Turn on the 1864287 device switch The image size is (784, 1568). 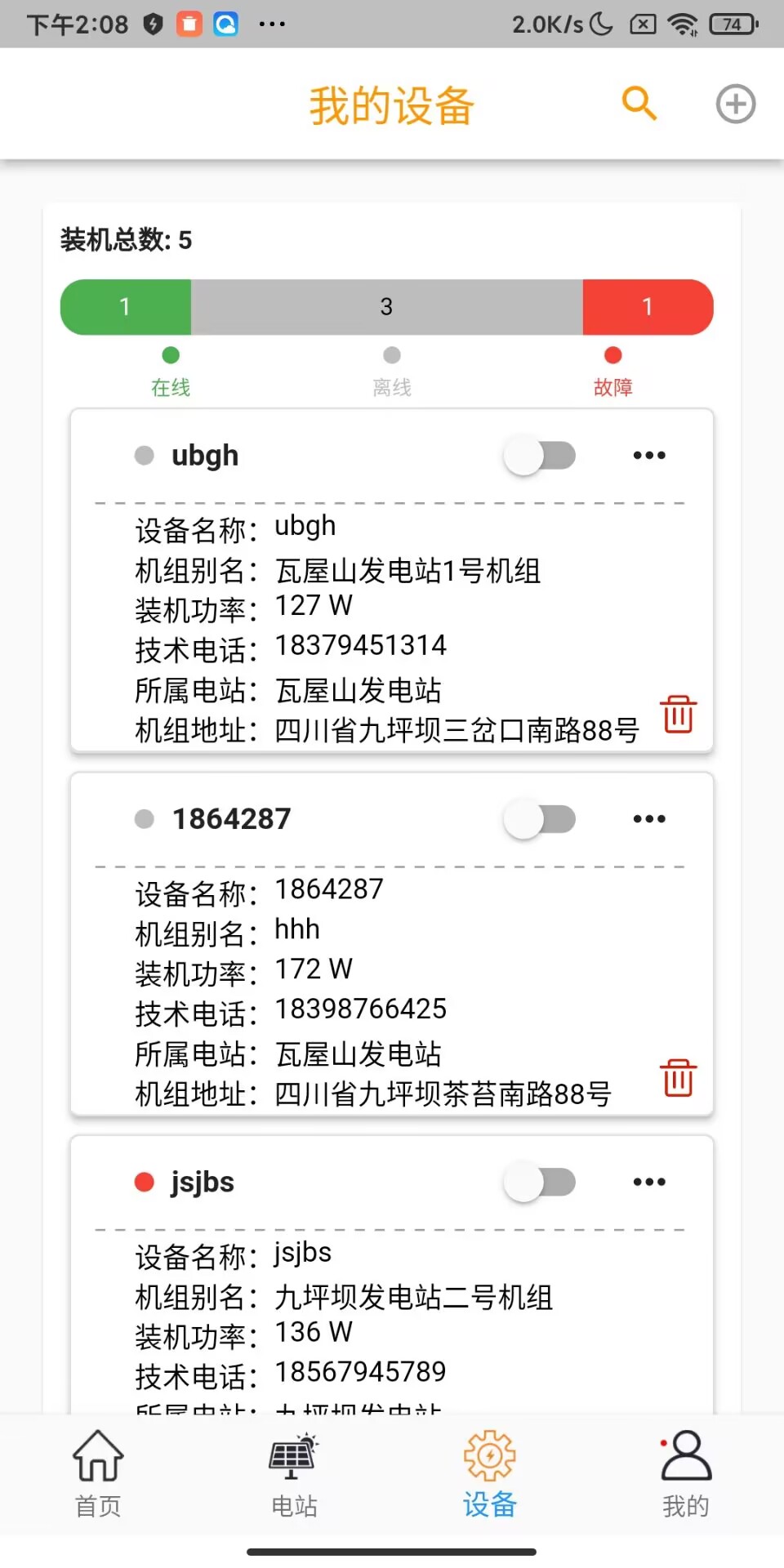click(540, 818)
